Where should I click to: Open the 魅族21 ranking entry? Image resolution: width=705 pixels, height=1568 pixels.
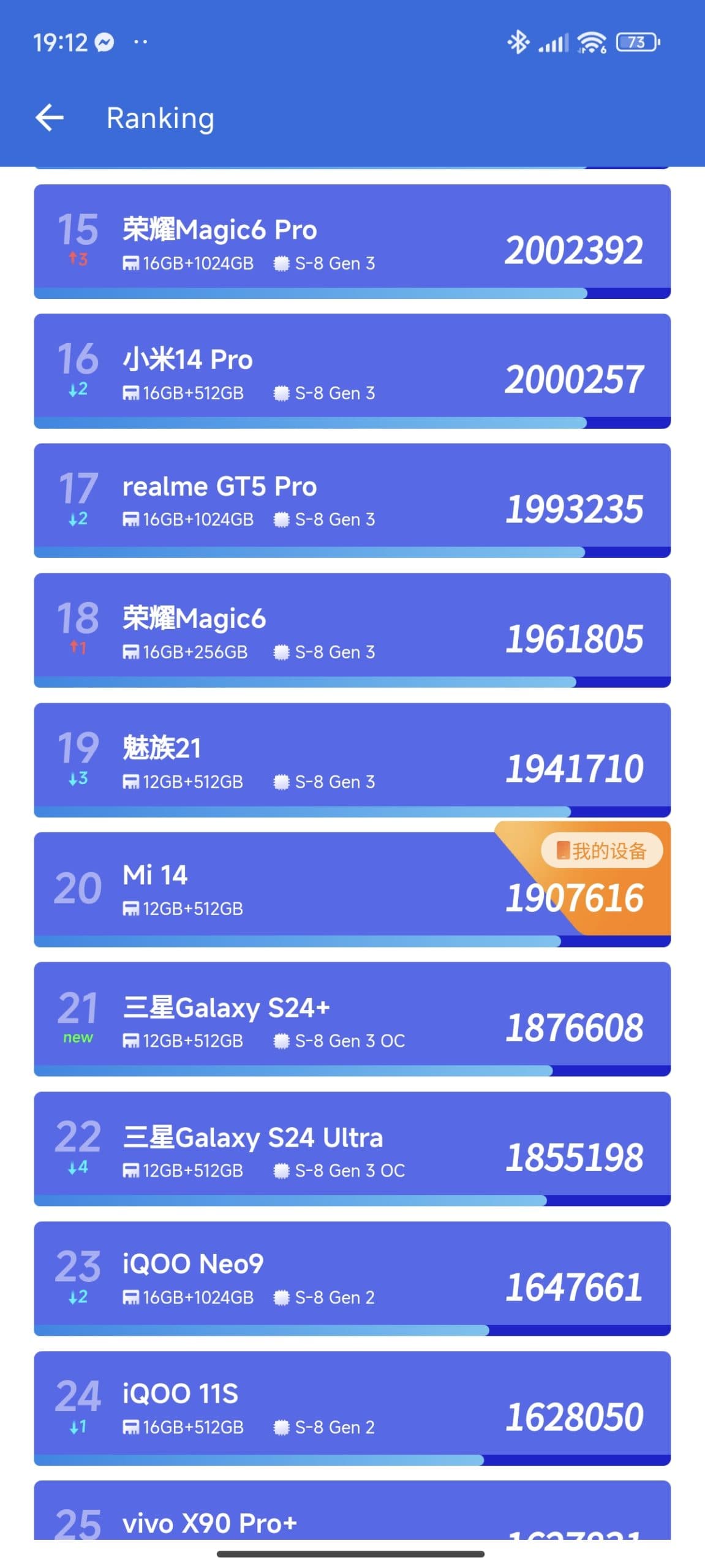(x=352, y=760)
